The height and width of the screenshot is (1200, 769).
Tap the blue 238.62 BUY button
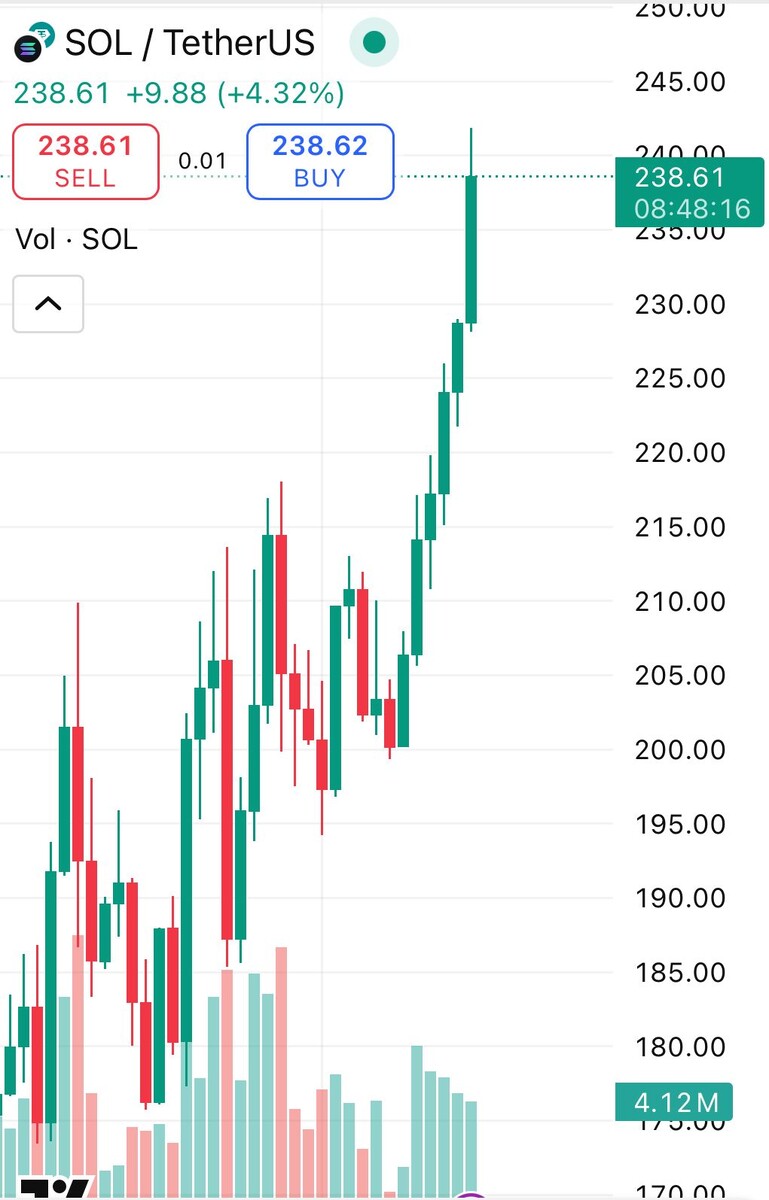[320, 161]
